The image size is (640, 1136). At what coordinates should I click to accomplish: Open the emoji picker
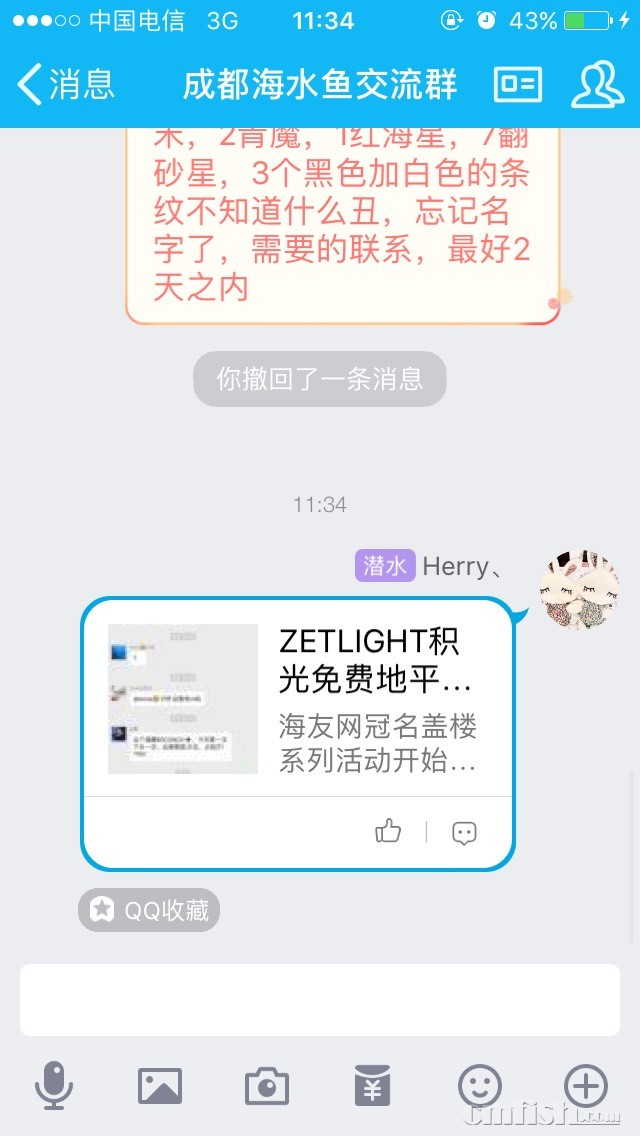pyautogui.click(x=480, y=1086)
